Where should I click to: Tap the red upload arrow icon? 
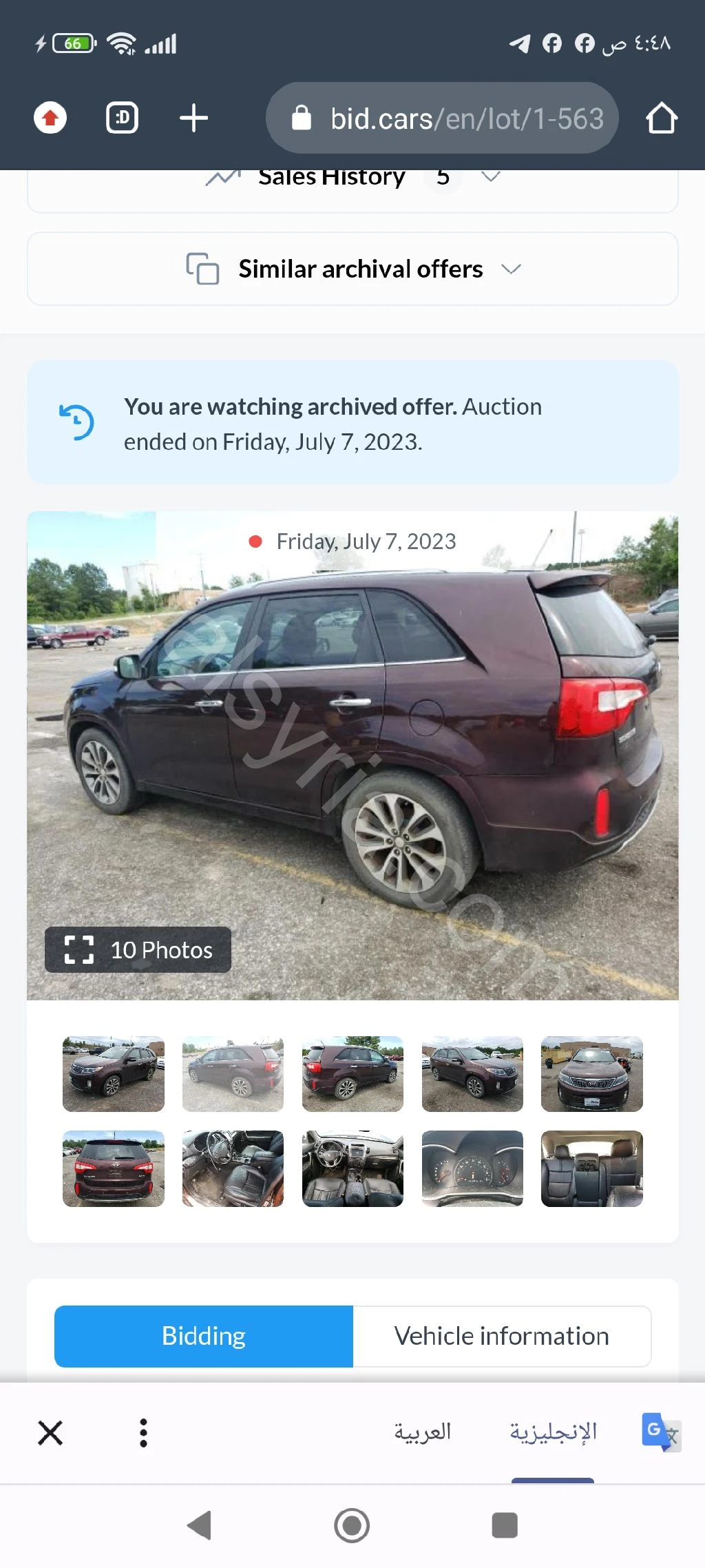pyautogui.click(x=50, y=118)
